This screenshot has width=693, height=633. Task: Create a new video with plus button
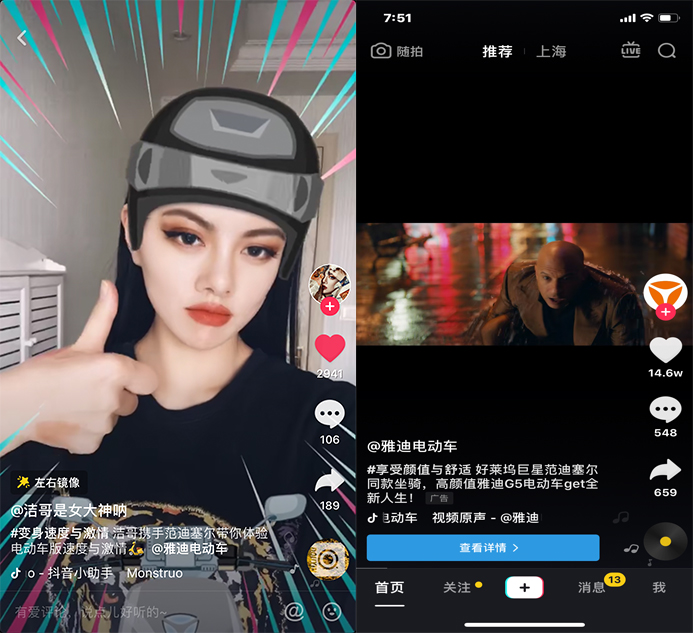click(x=524, y=588)
